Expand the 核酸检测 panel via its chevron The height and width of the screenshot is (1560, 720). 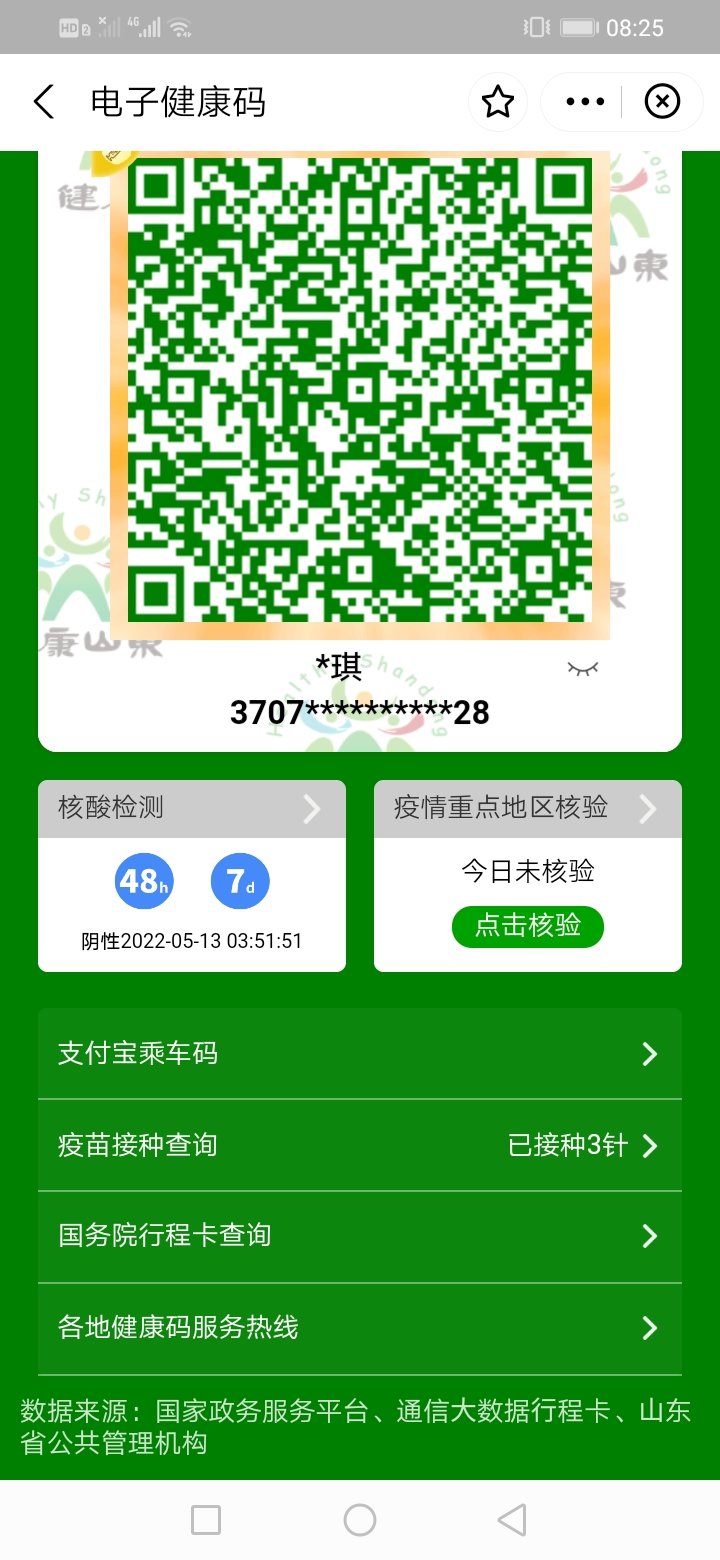click(312, 809)
